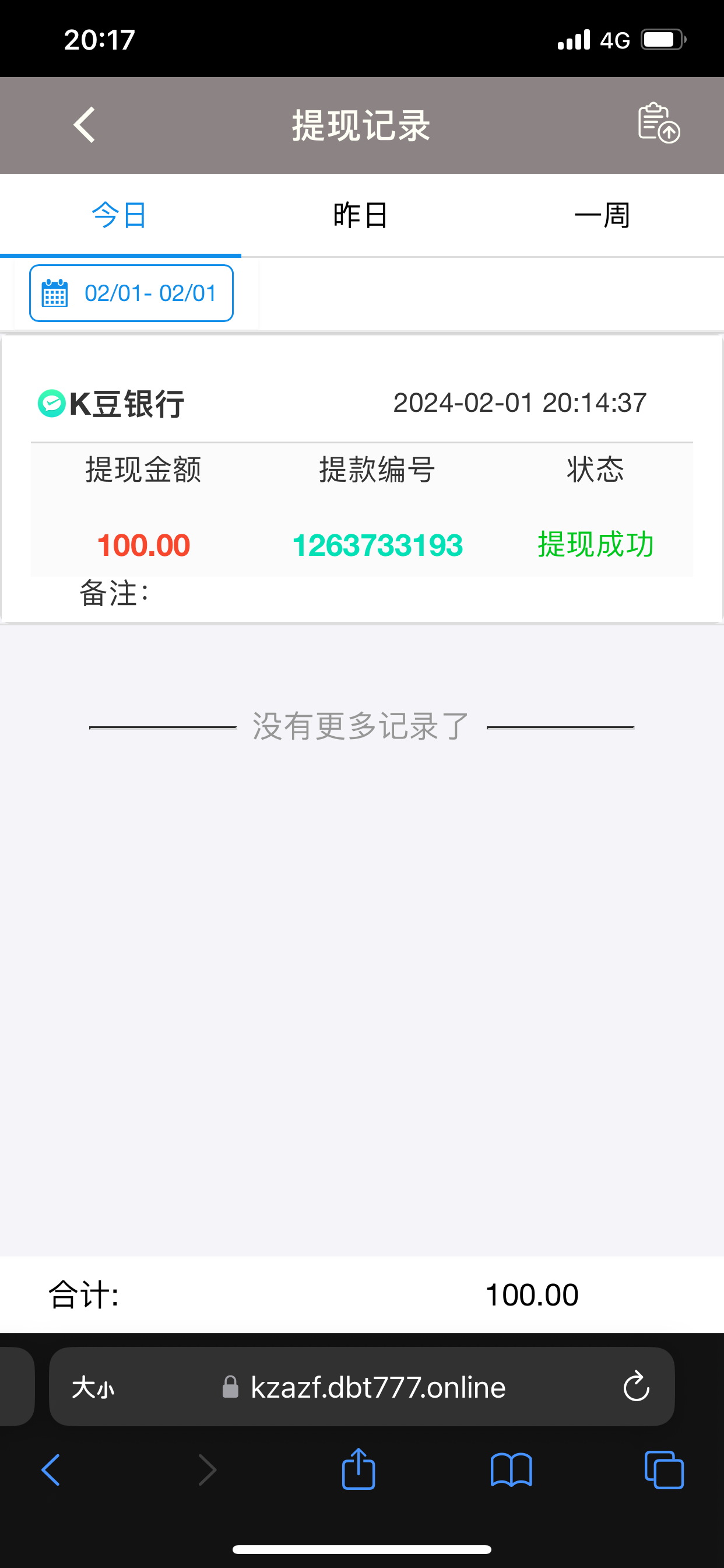Go back from the 提现记录 page
The height and width of the screenshot is (1568, 724).
85,125
